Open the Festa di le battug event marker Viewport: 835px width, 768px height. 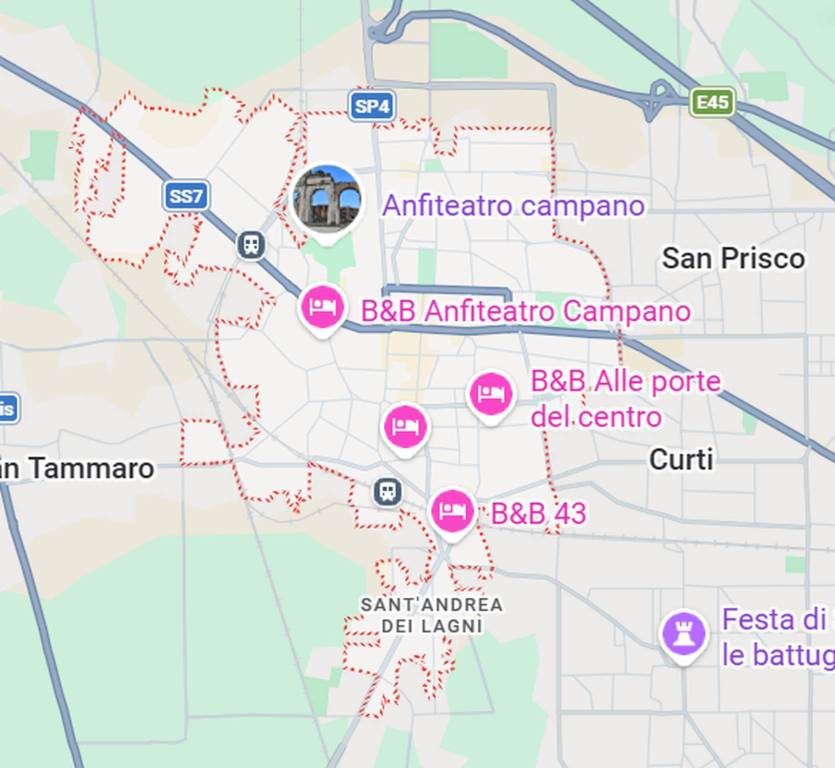point(683,633)
